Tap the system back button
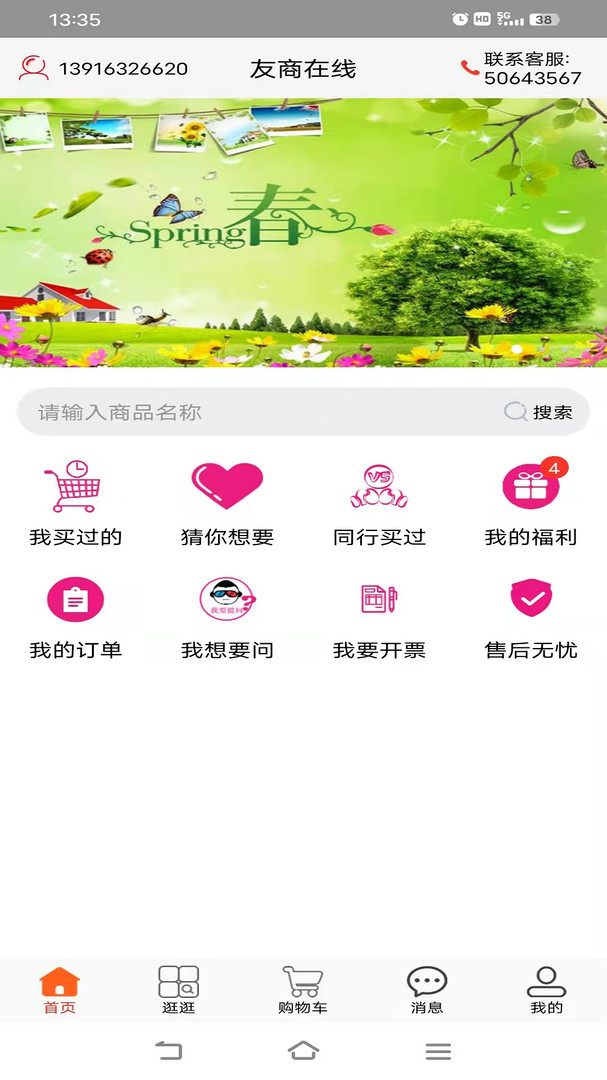Image resolution: width=607 pixels, height=1080 pixels. pos(169,1051)
